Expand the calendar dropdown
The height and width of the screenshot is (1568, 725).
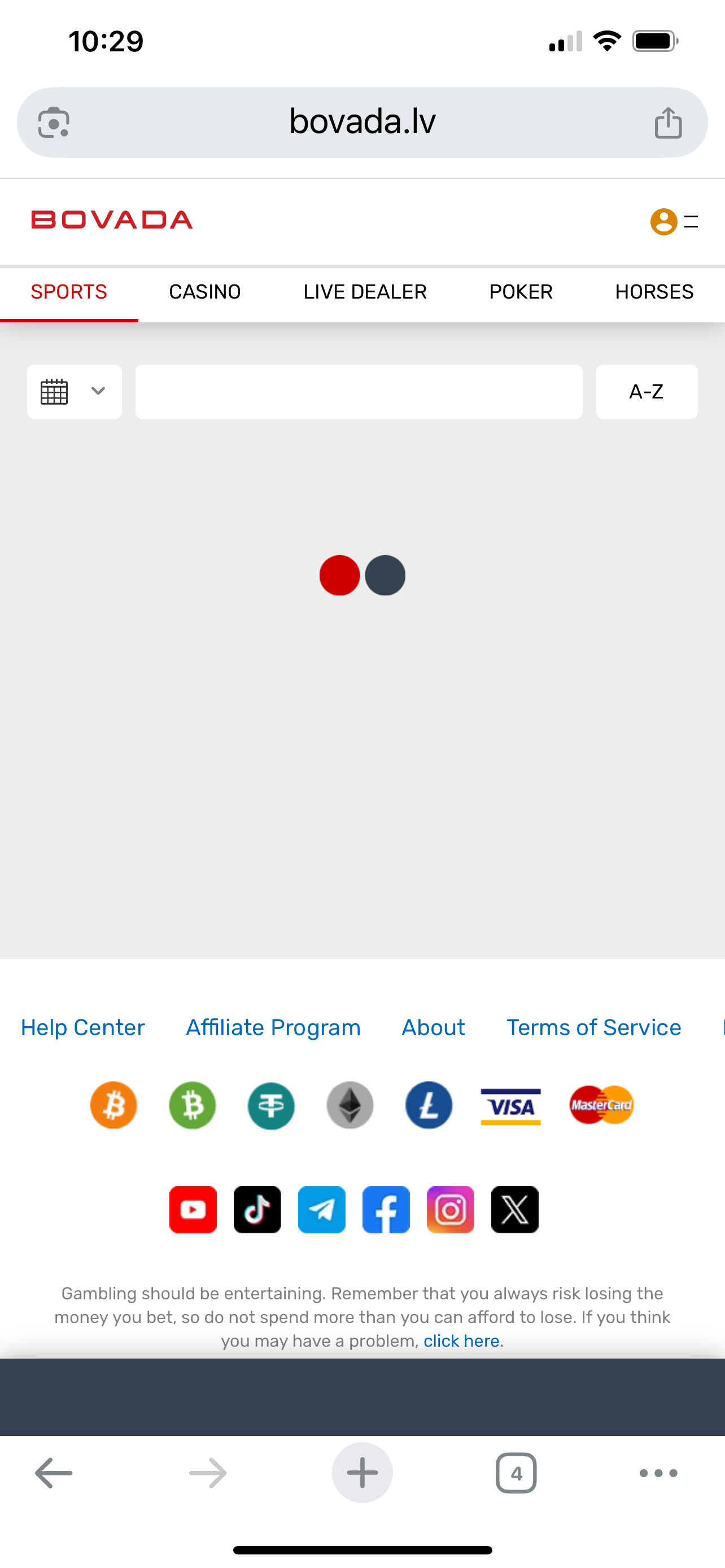[75, 391]
